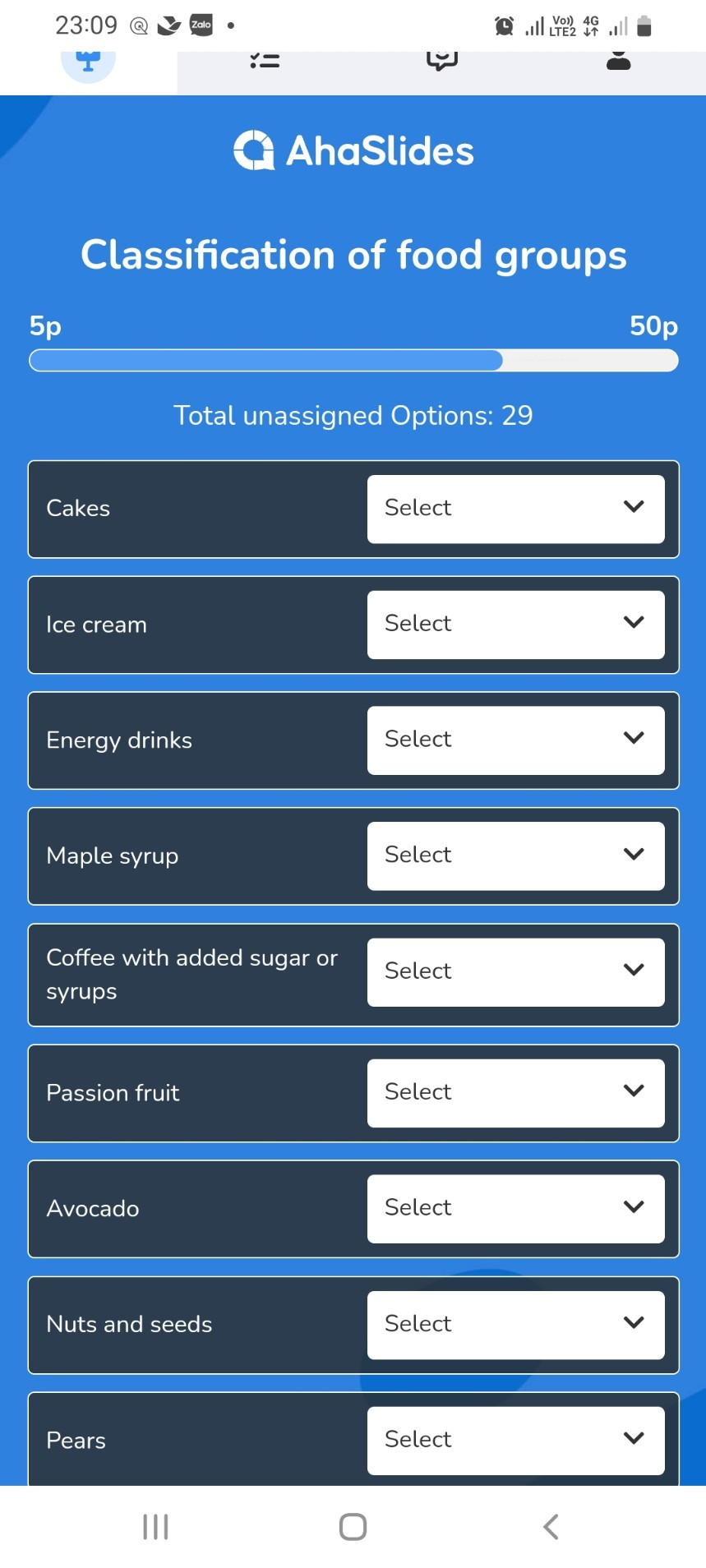Viewport: 706px width, 1568px height.
Task: Select a category for Passion fruit
Action: click(515, 1093)
